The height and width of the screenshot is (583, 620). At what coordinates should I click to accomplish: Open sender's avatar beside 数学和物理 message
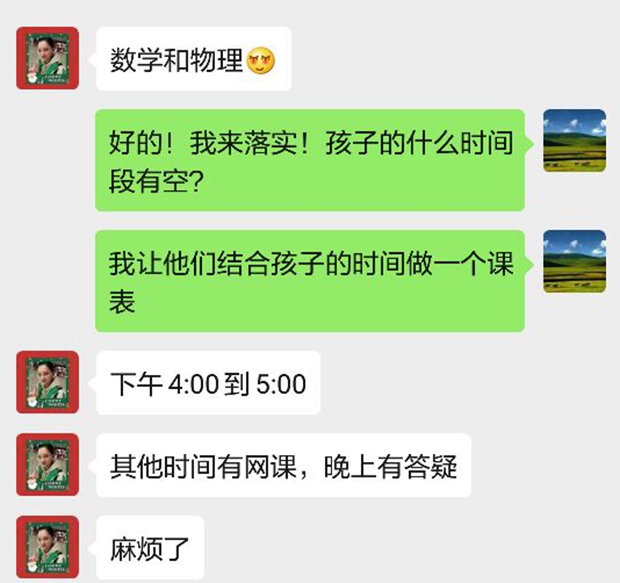point(47,59)
